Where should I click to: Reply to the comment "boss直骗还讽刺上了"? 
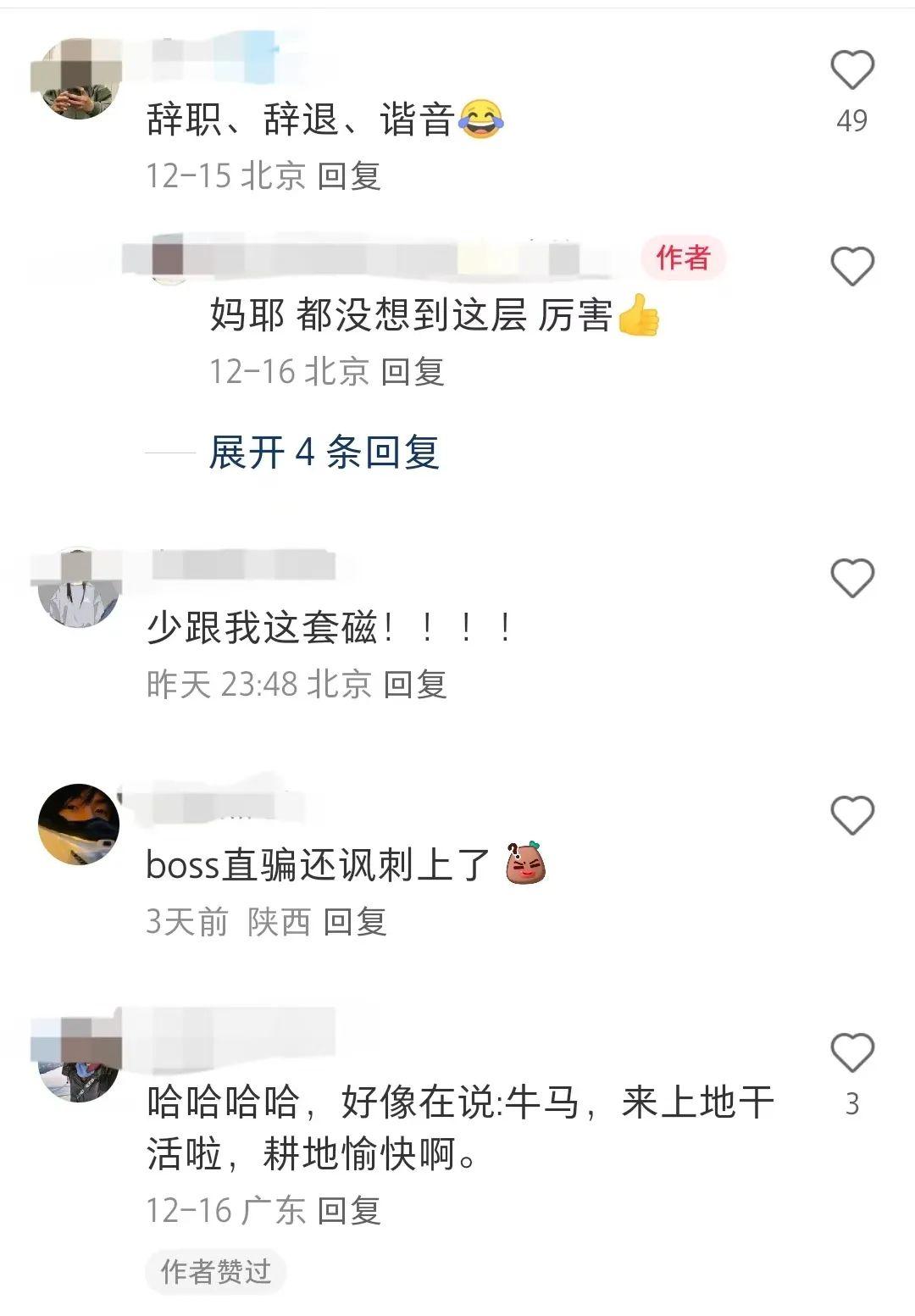click(x=355, y=921)
